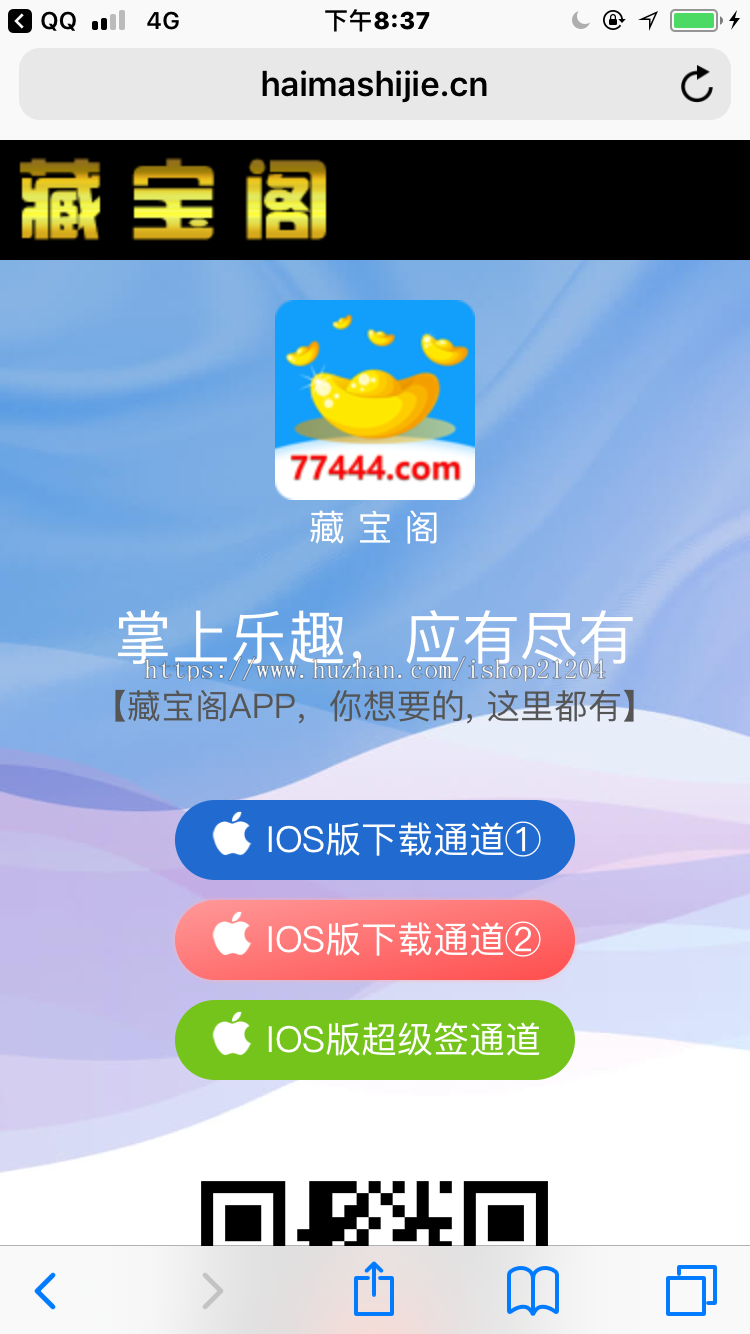Image resolution: width=750 pixels, height=1334 pixels.
Task: Reload the page
Action: point(697,86)
